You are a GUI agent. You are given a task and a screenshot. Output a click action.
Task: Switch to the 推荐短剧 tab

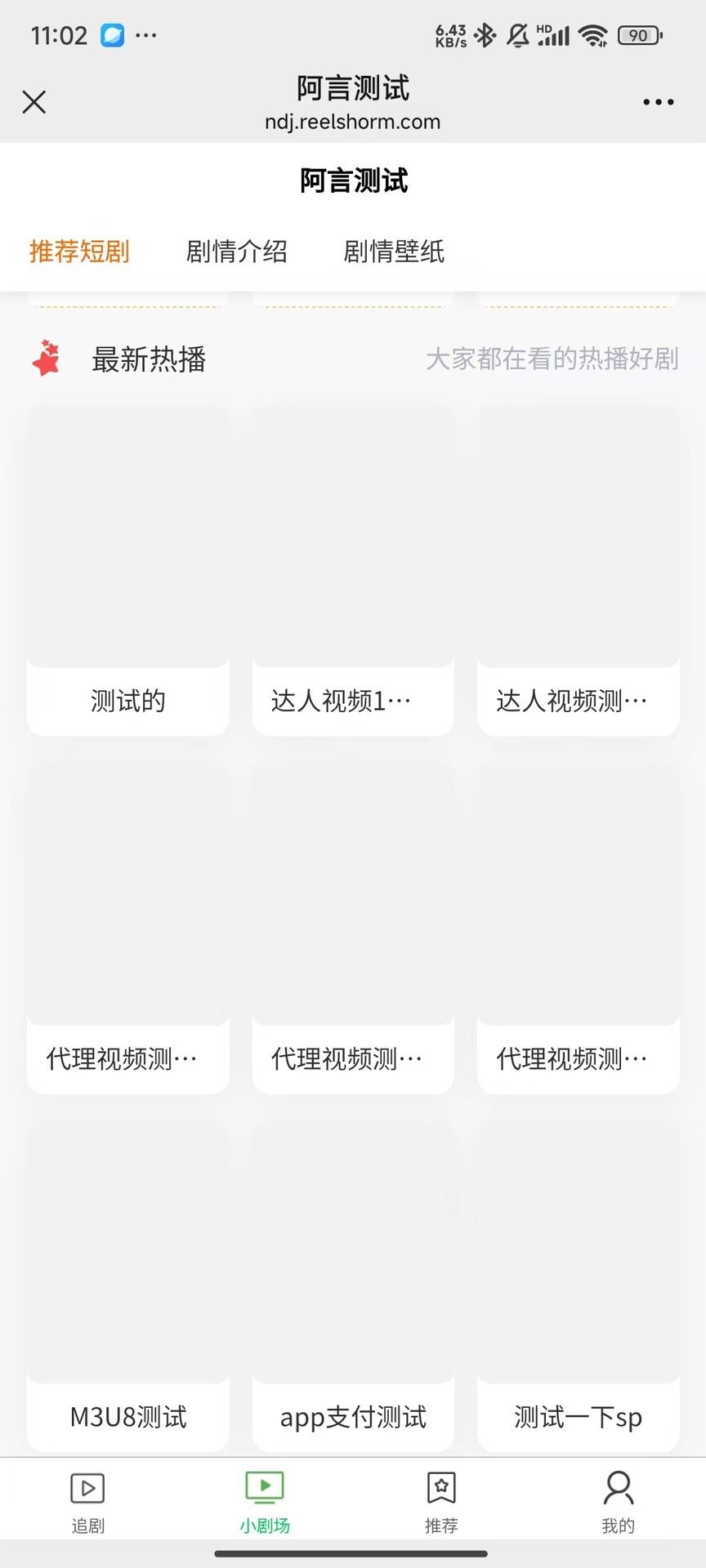click(x=79, y=252)
